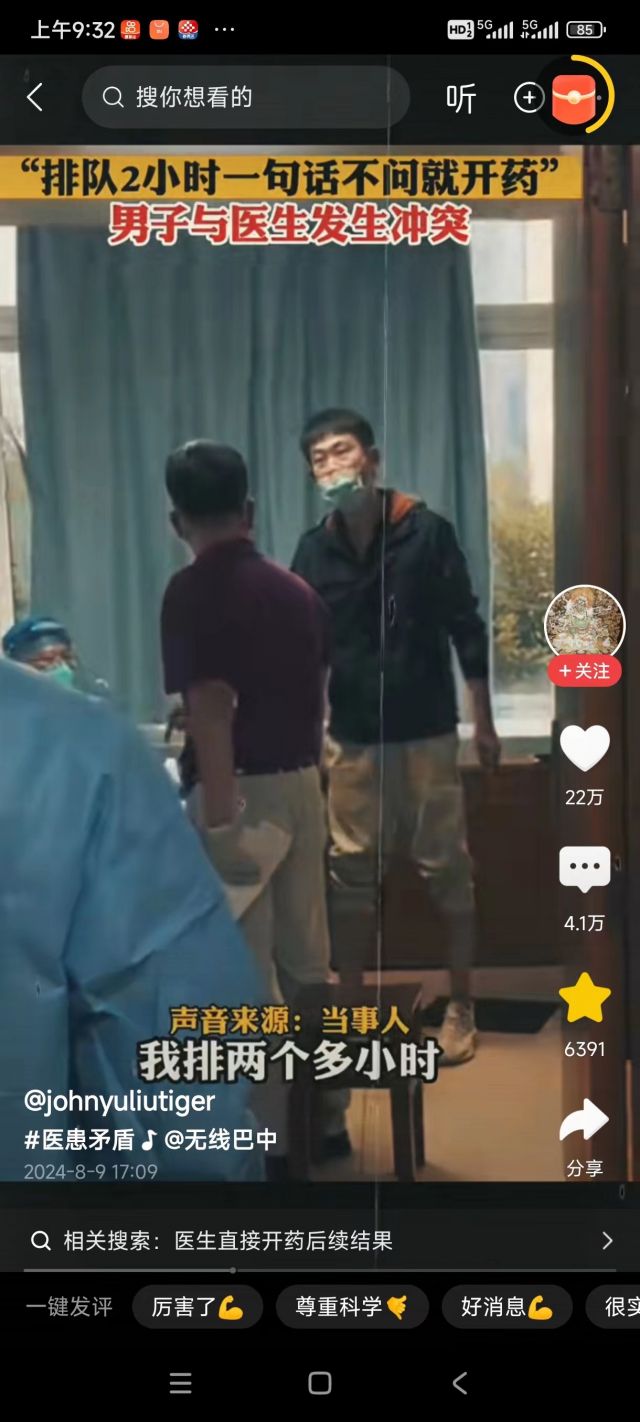The width and height of the screenshot is (640, 1422).
Task: Open the system recent apps menu
Action: [181, 1383]
